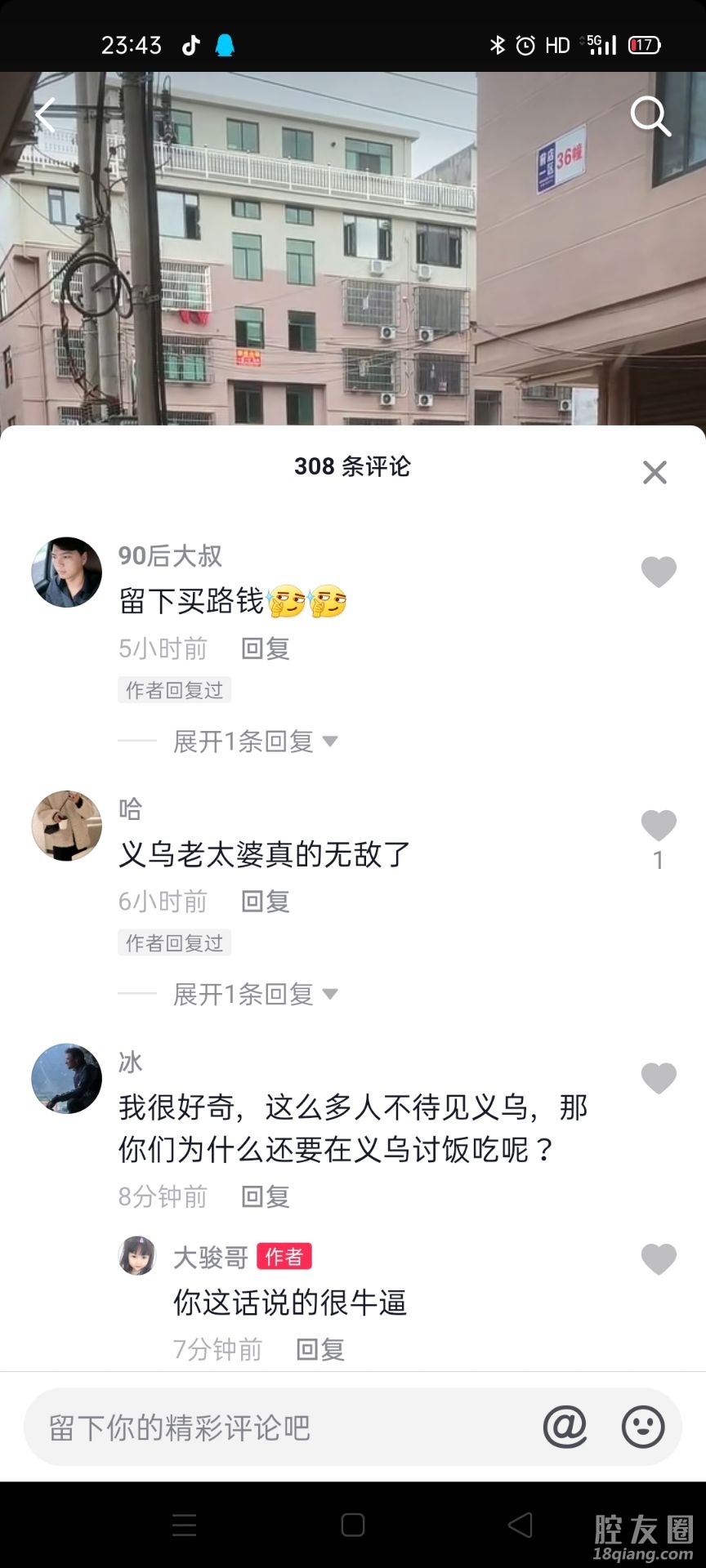The image size is (706, 1568).
Task: Like the comment by 90后大叔
Action: tap(659, 572)
